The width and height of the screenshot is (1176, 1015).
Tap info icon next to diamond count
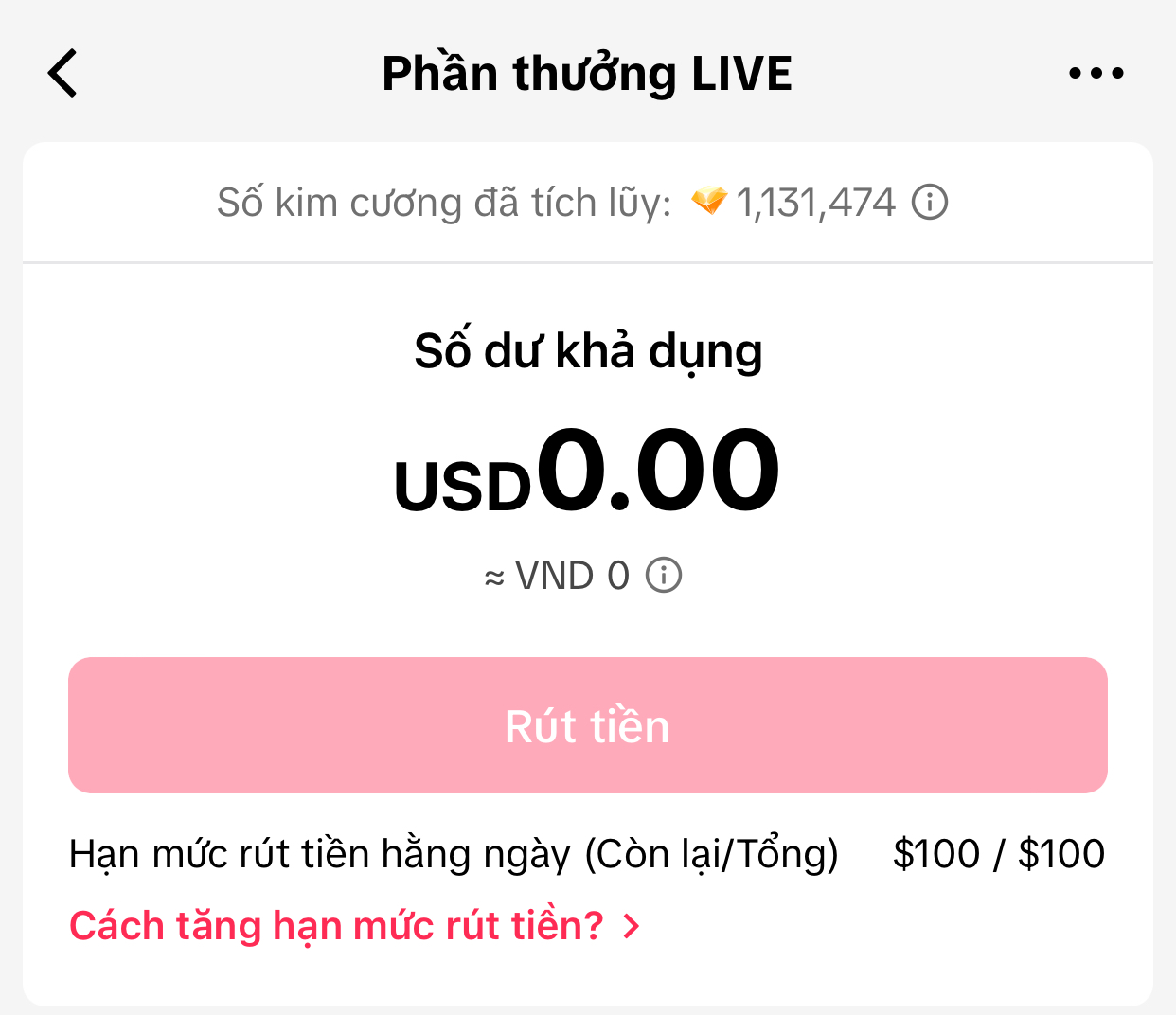click(x=929, y=202)
